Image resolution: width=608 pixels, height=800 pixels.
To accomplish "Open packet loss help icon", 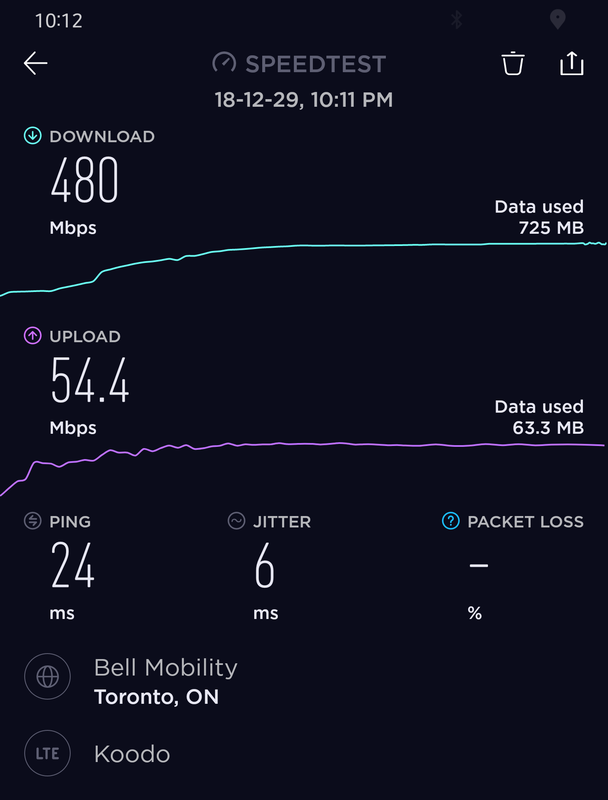I will click(x=451, y=521).
